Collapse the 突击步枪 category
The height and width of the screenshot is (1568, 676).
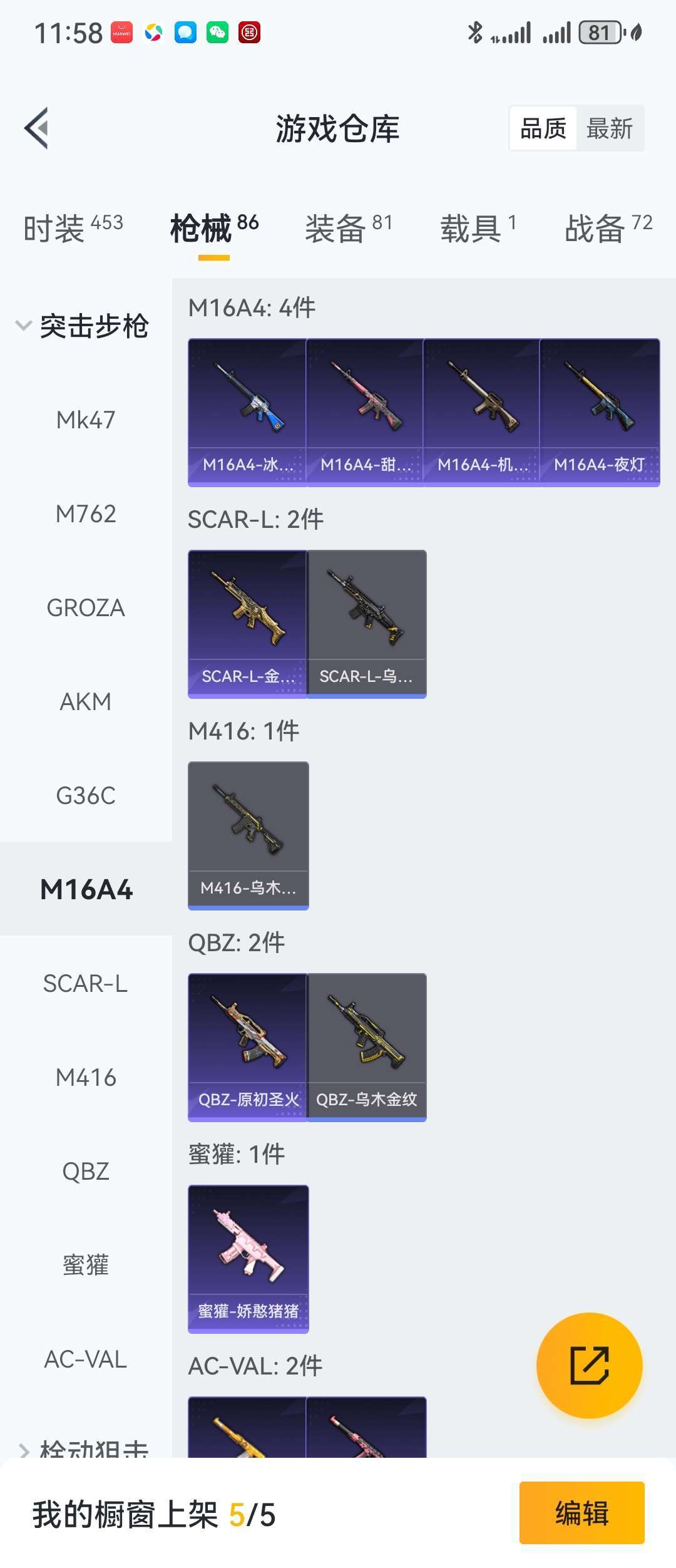click(x=81, y=326)
